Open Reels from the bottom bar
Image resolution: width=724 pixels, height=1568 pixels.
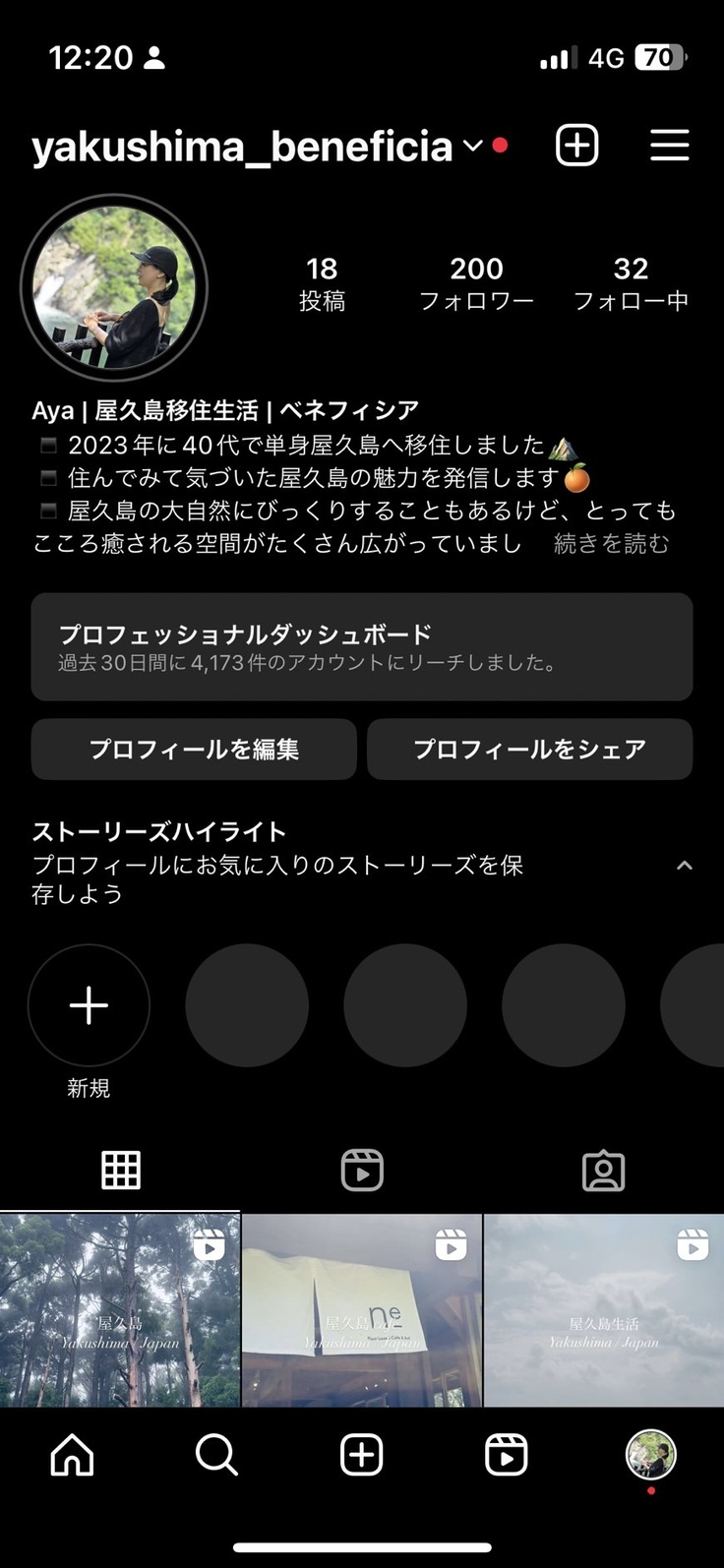click(x=506, y=1455)
